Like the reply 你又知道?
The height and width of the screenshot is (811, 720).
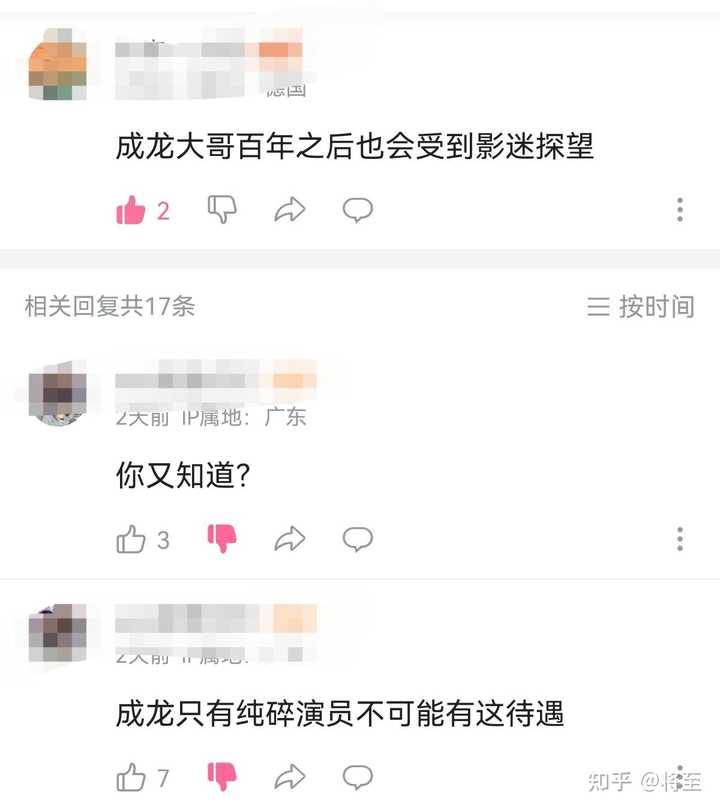(131, 540)
